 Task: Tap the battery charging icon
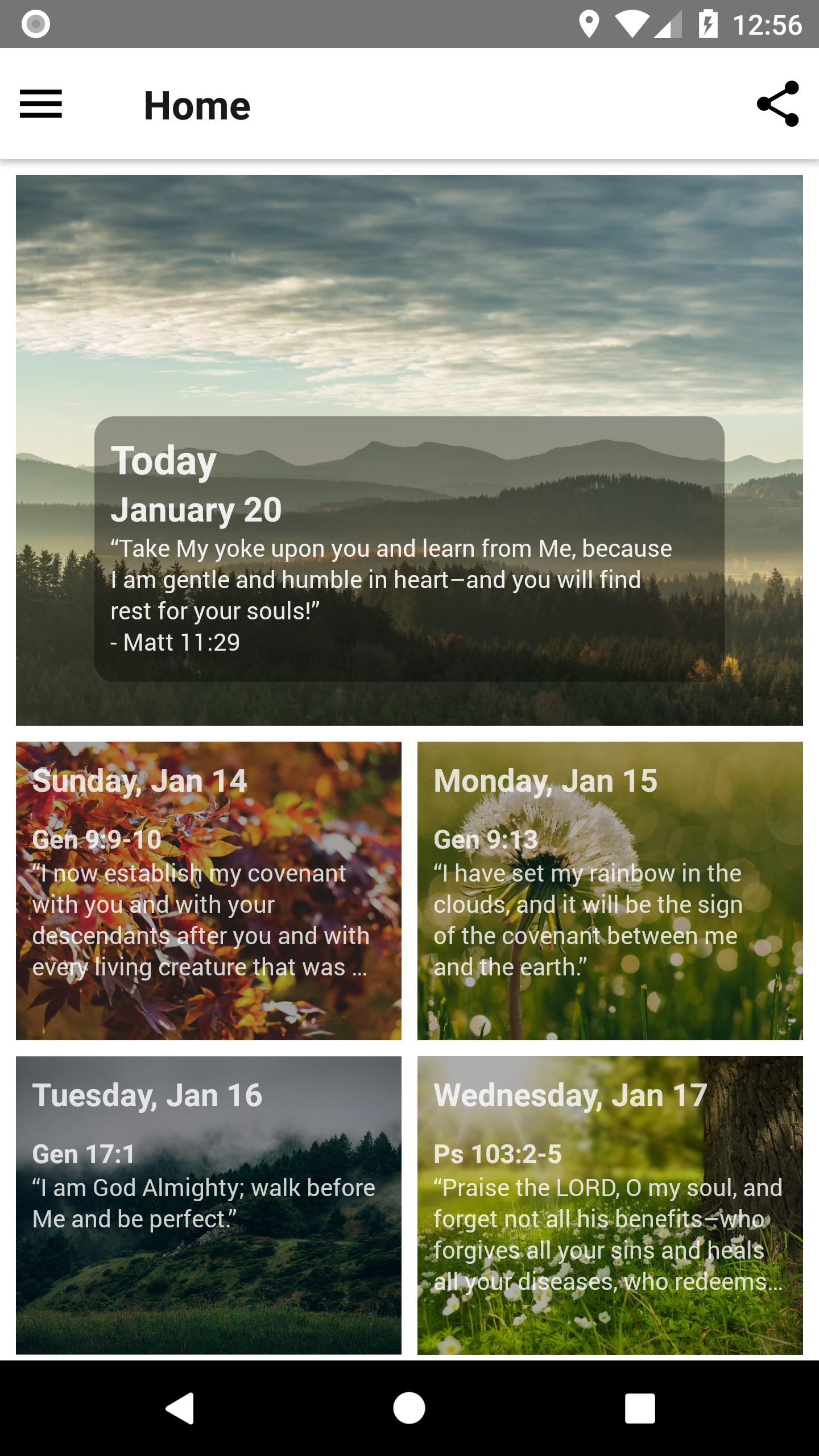(709, 23)
